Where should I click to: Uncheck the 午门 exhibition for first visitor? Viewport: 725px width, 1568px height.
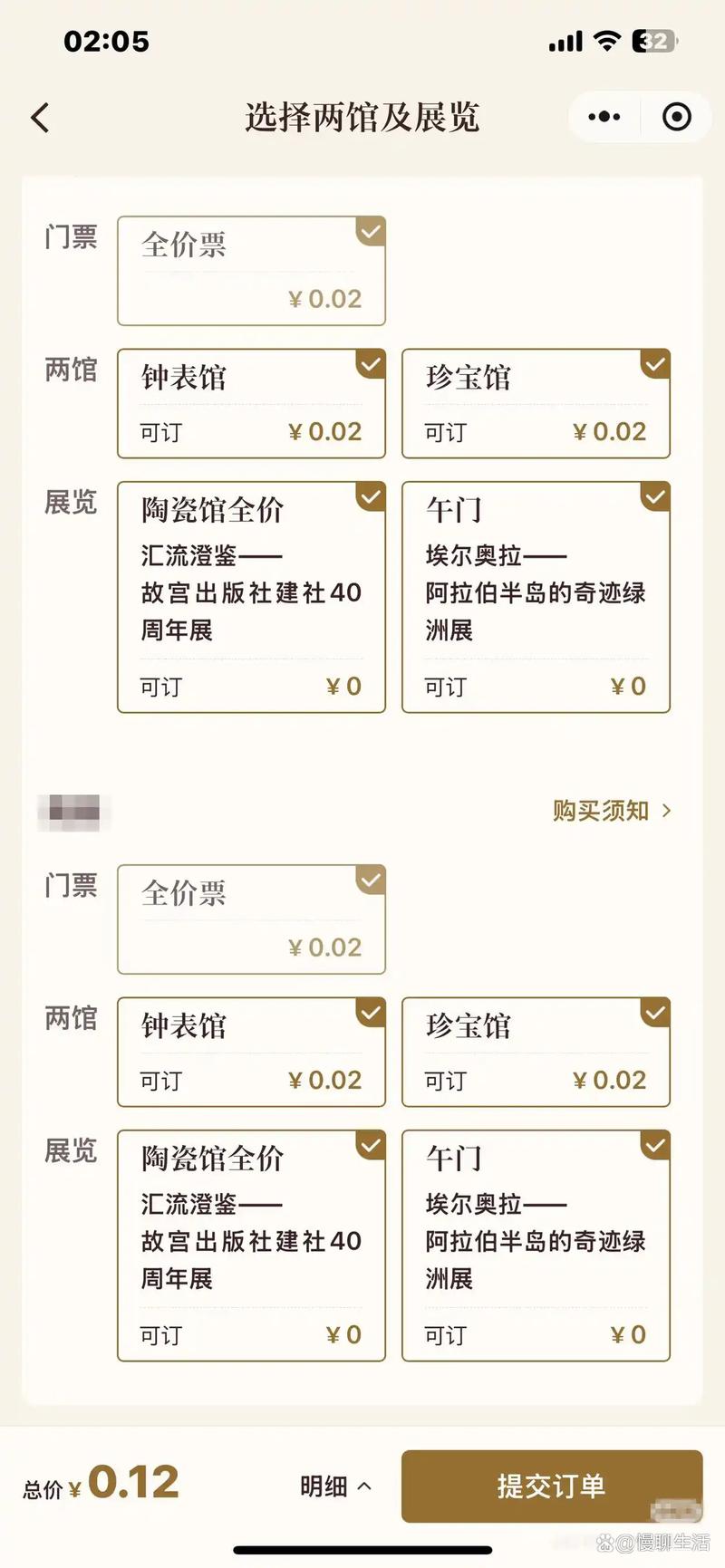[655, 496]
